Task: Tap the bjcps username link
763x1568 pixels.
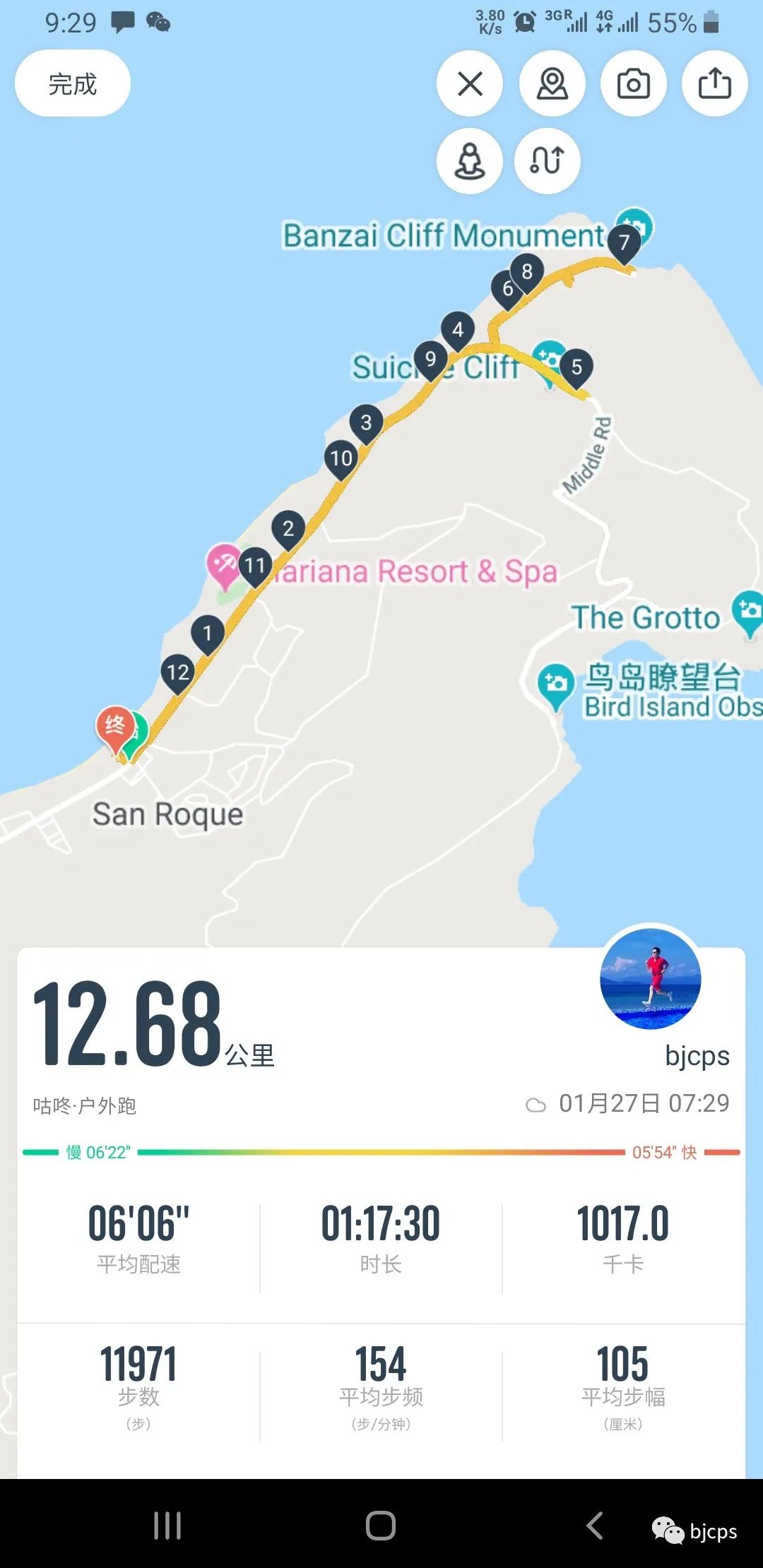Action: tap(697, 1057)
